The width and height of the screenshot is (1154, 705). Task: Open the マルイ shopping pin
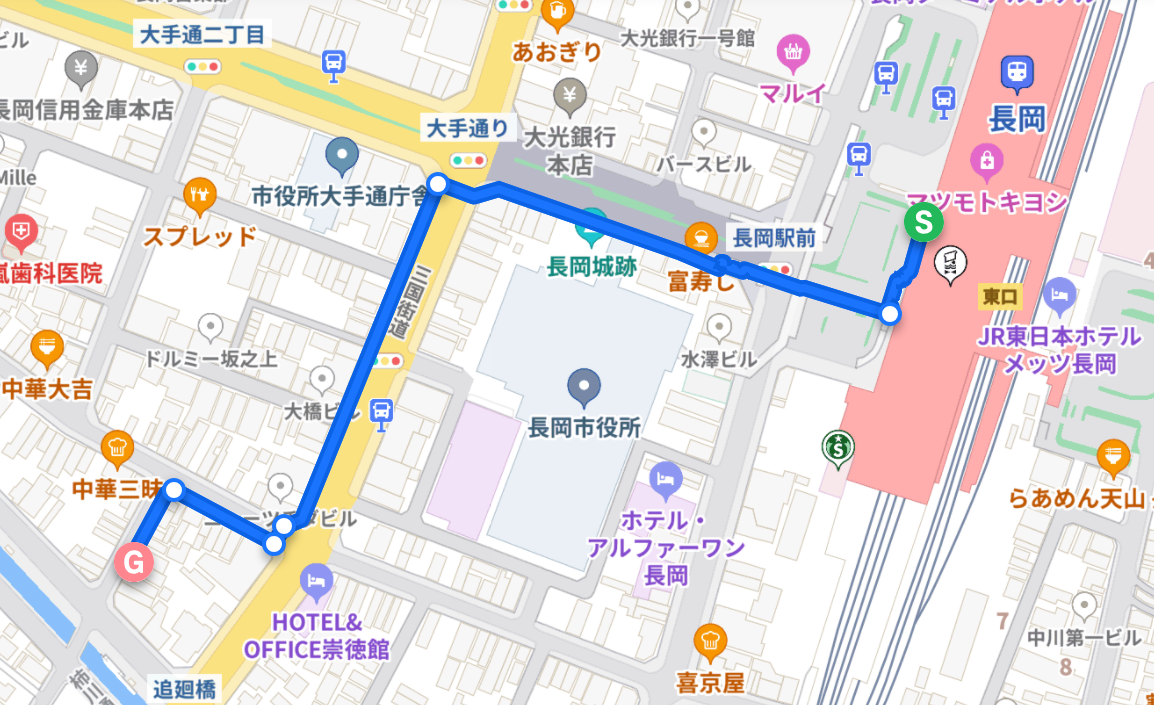pos(794,49)
